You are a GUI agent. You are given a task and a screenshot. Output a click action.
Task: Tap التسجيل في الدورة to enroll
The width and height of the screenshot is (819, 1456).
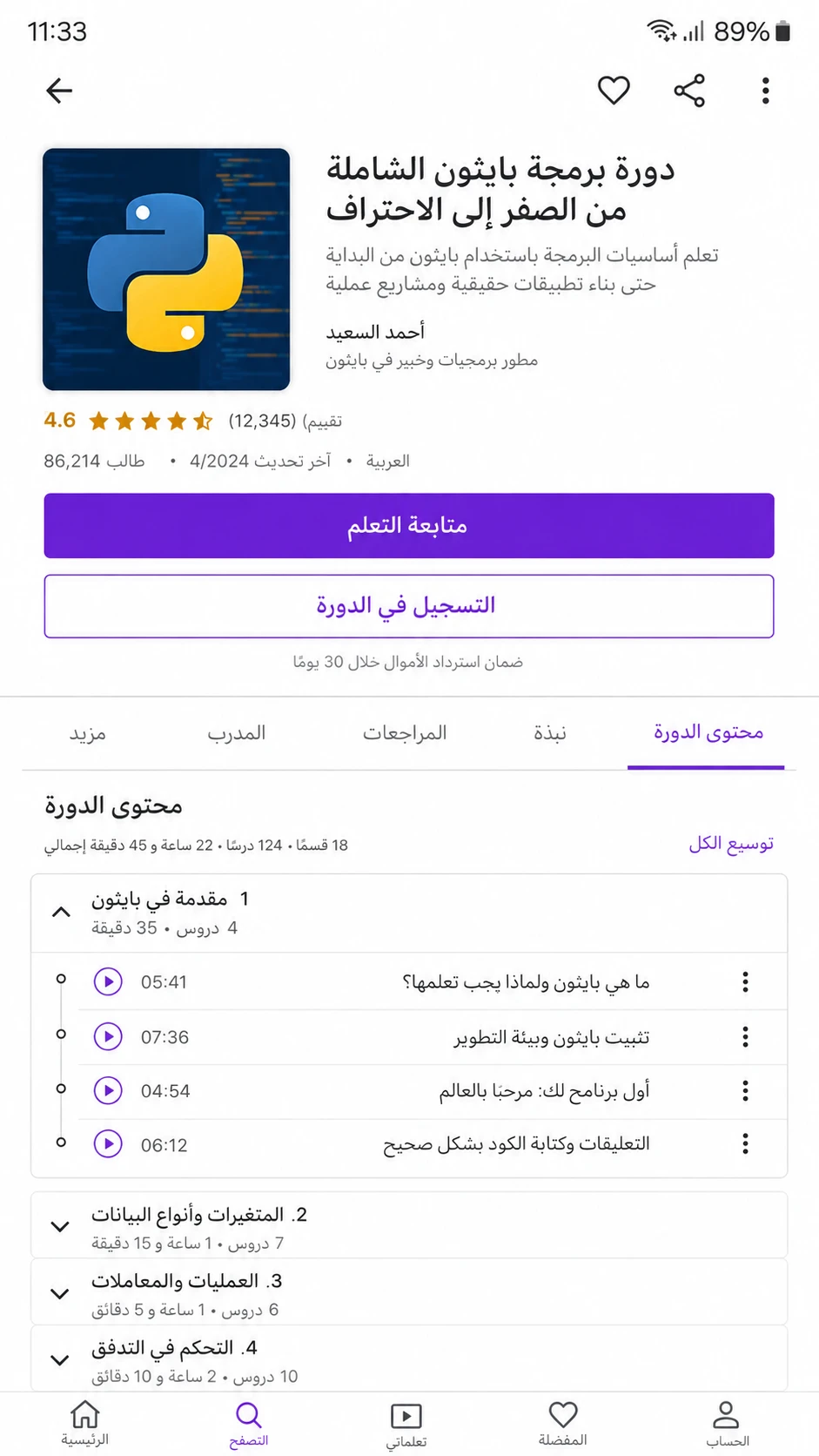[x=409, y=606]
